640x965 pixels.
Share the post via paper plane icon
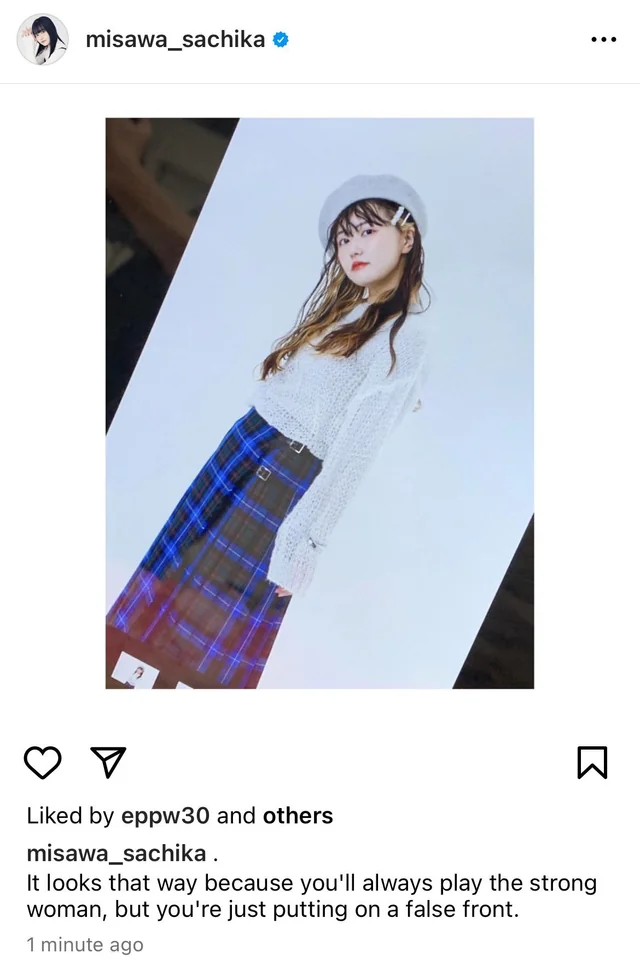pyautogui.click(x=107, y=763)
